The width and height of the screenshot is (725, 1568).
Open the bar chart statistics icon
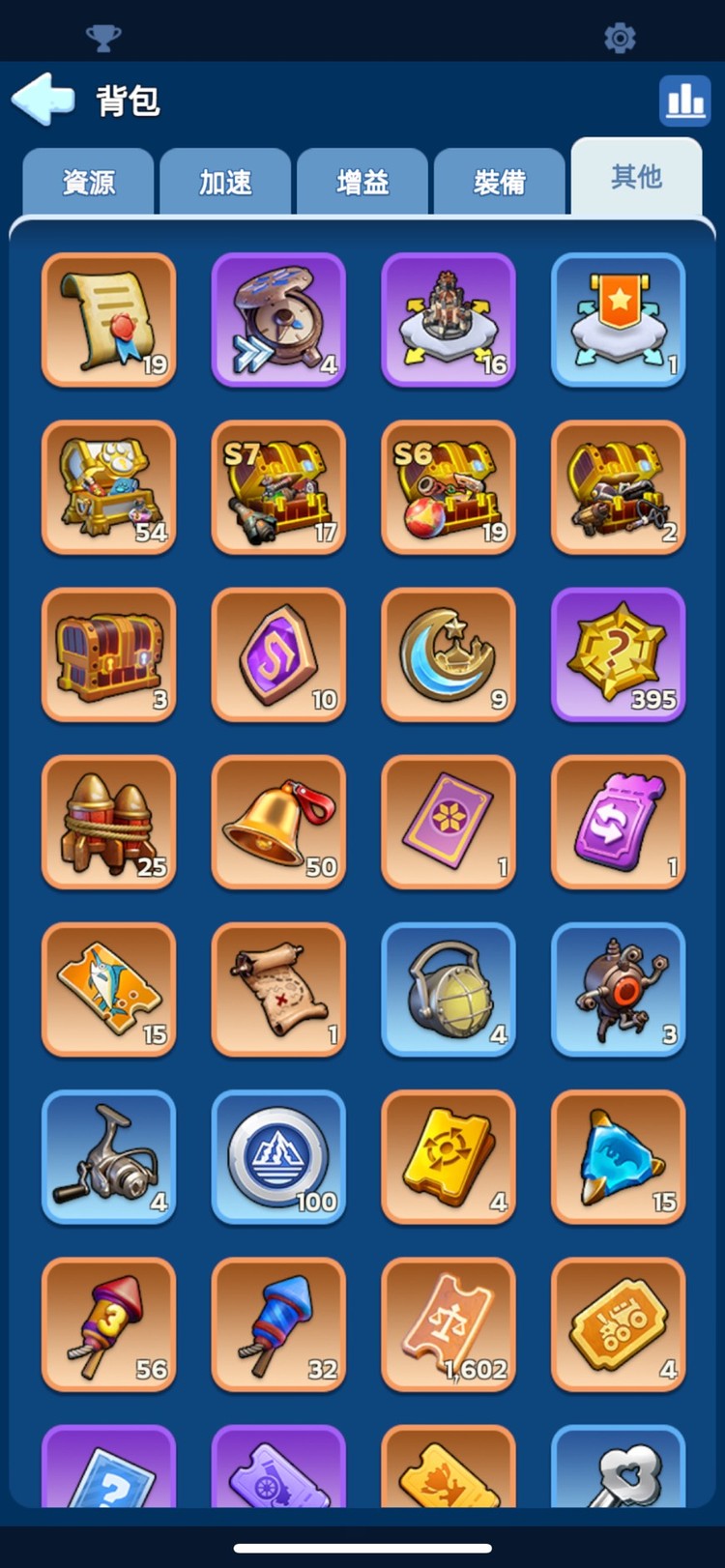684,100
